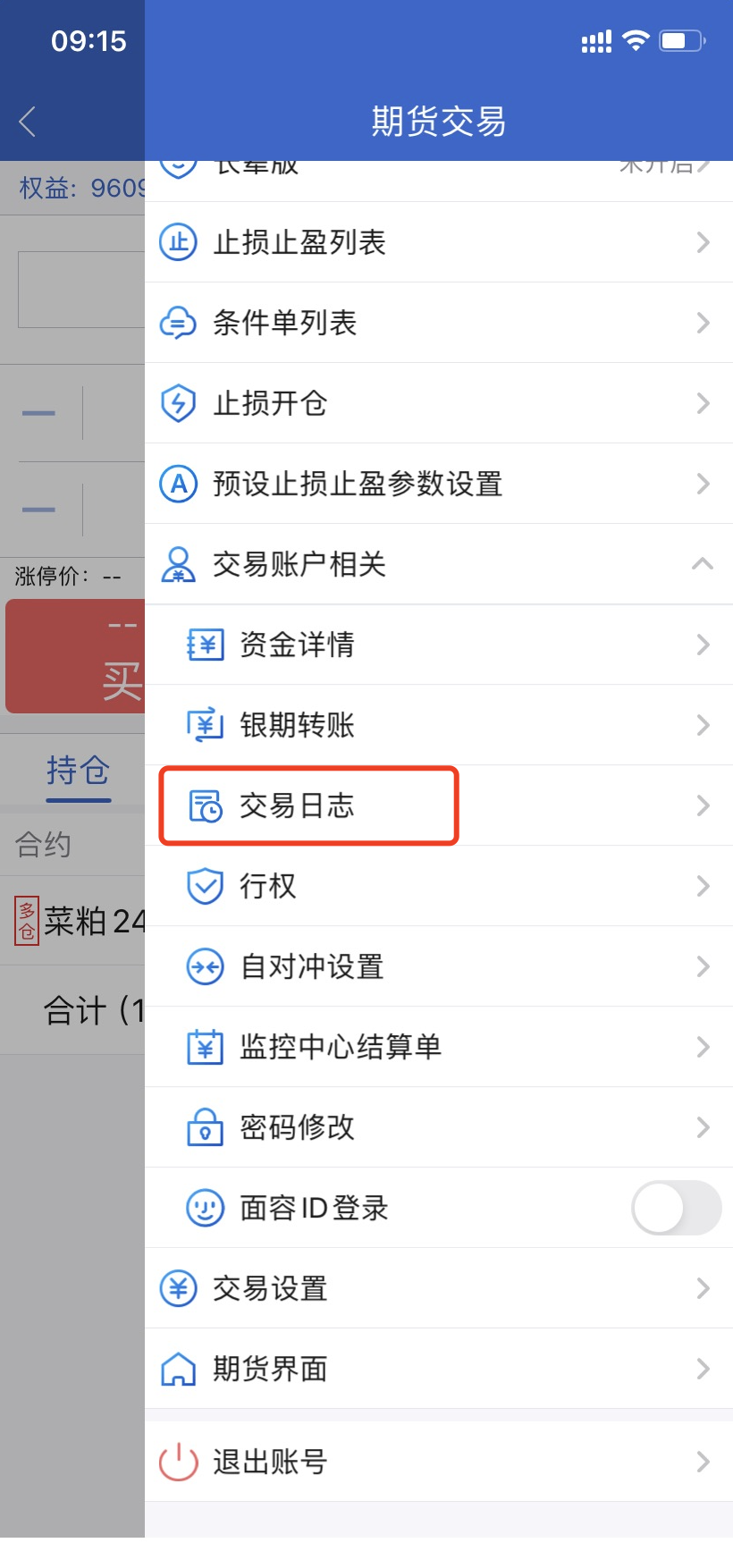Open 银期转账

pyautogui.click(x=438, y=725)
